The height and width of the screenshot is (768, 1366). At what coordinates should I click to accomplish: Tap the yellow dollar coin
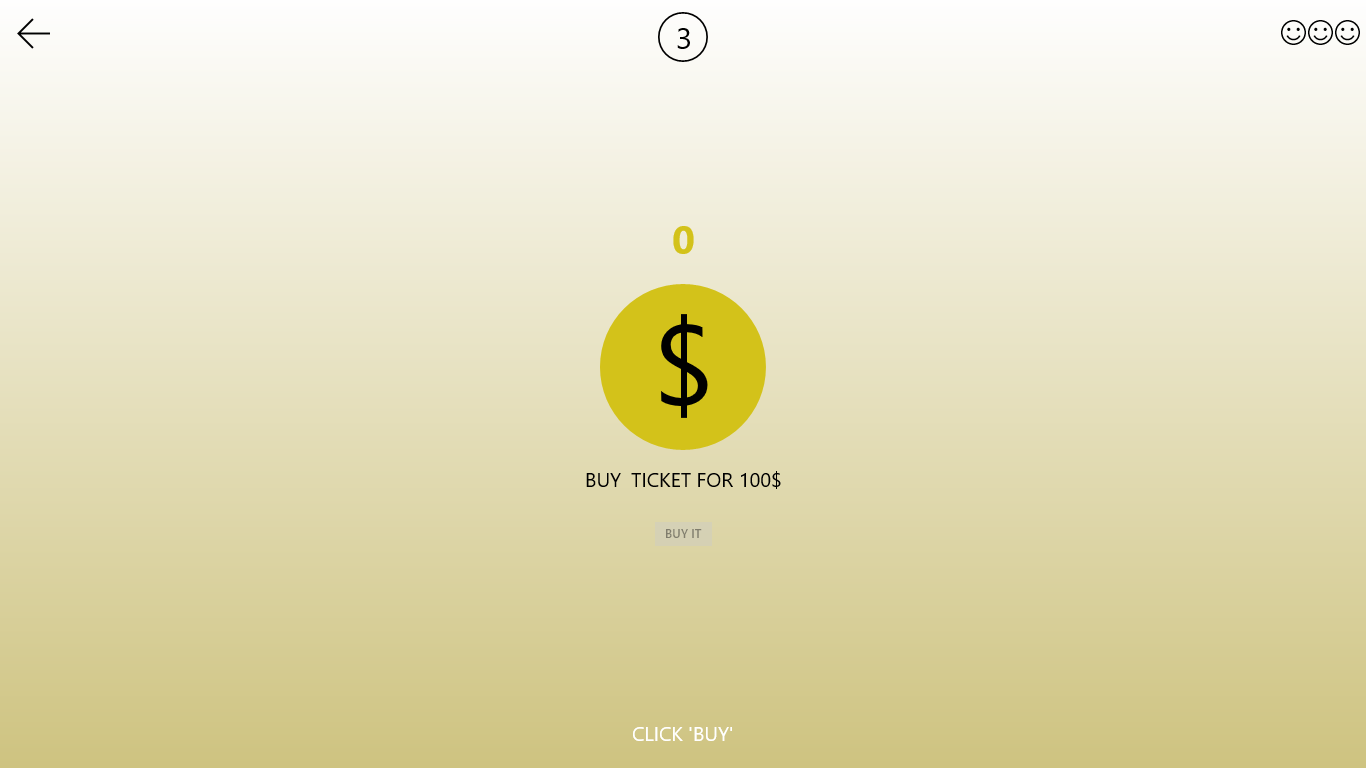[683, 367]
